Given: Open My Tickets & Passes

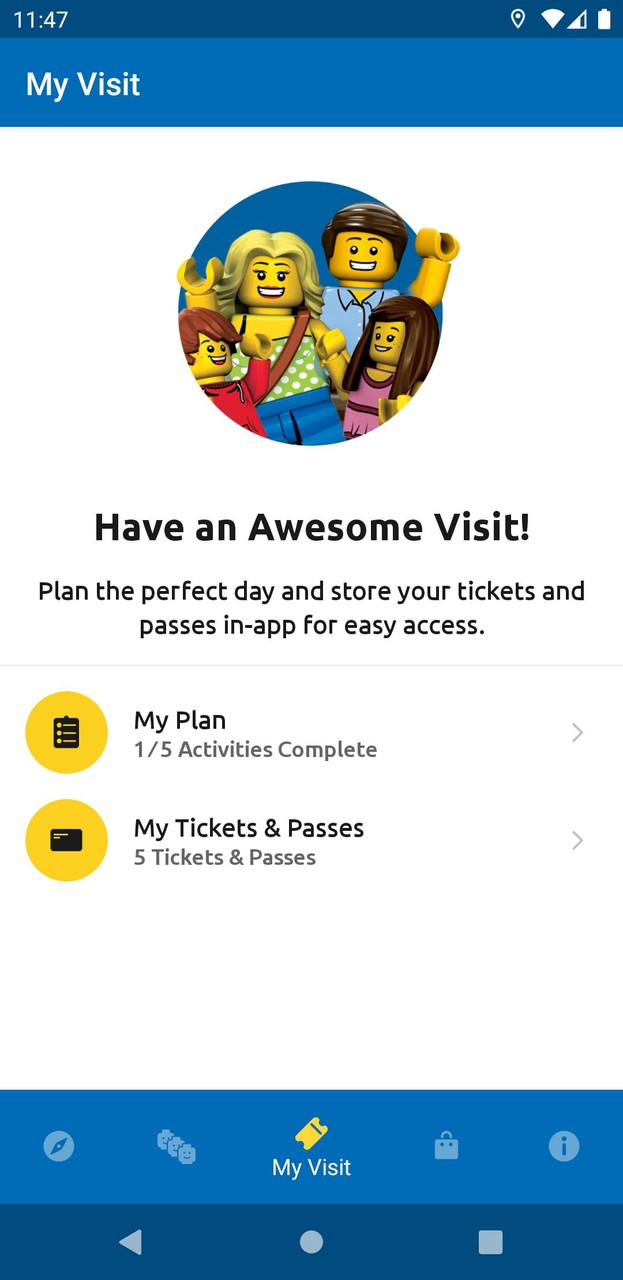Looking at the screenshot, I should point(310,841).
